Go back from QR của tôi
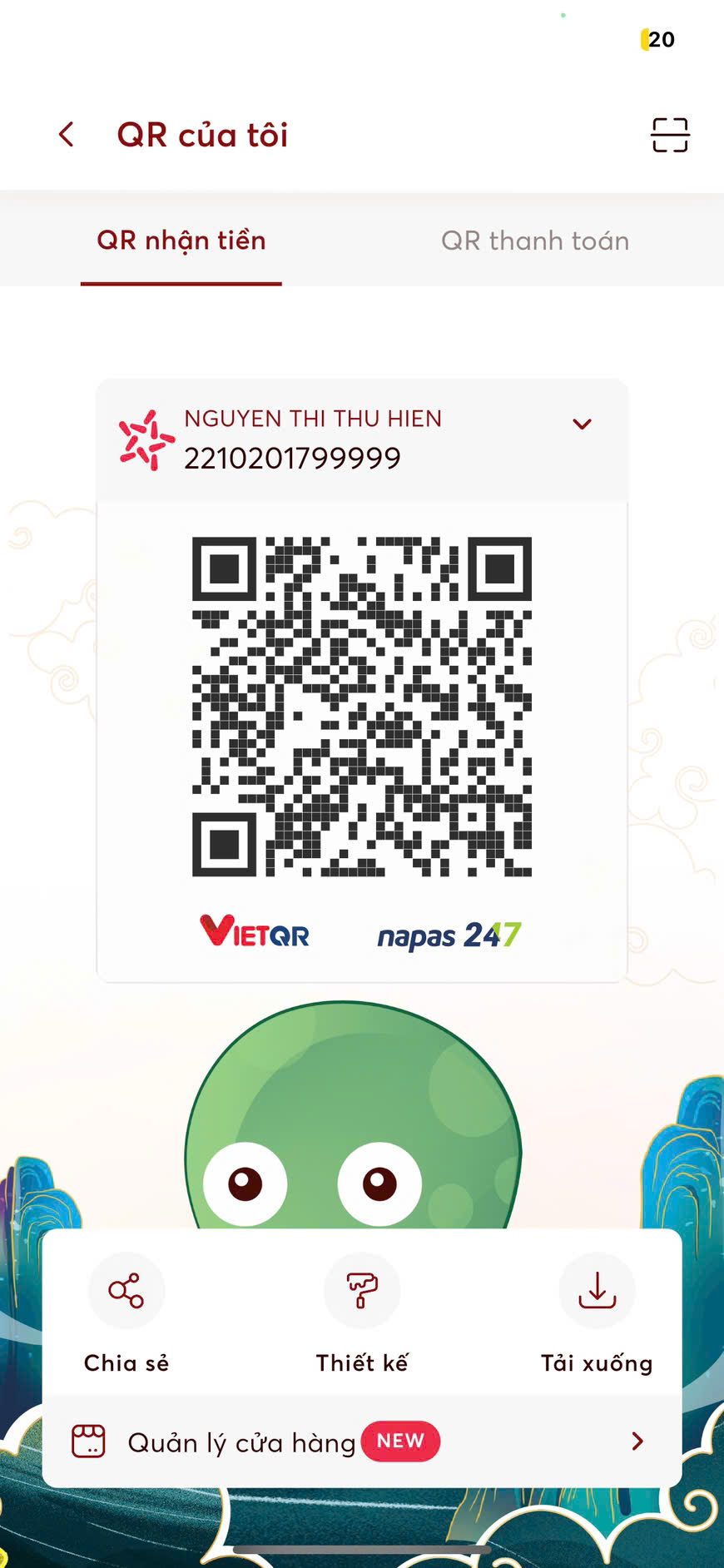Viewport: 724px width, 1568px height. coord(67,135)
